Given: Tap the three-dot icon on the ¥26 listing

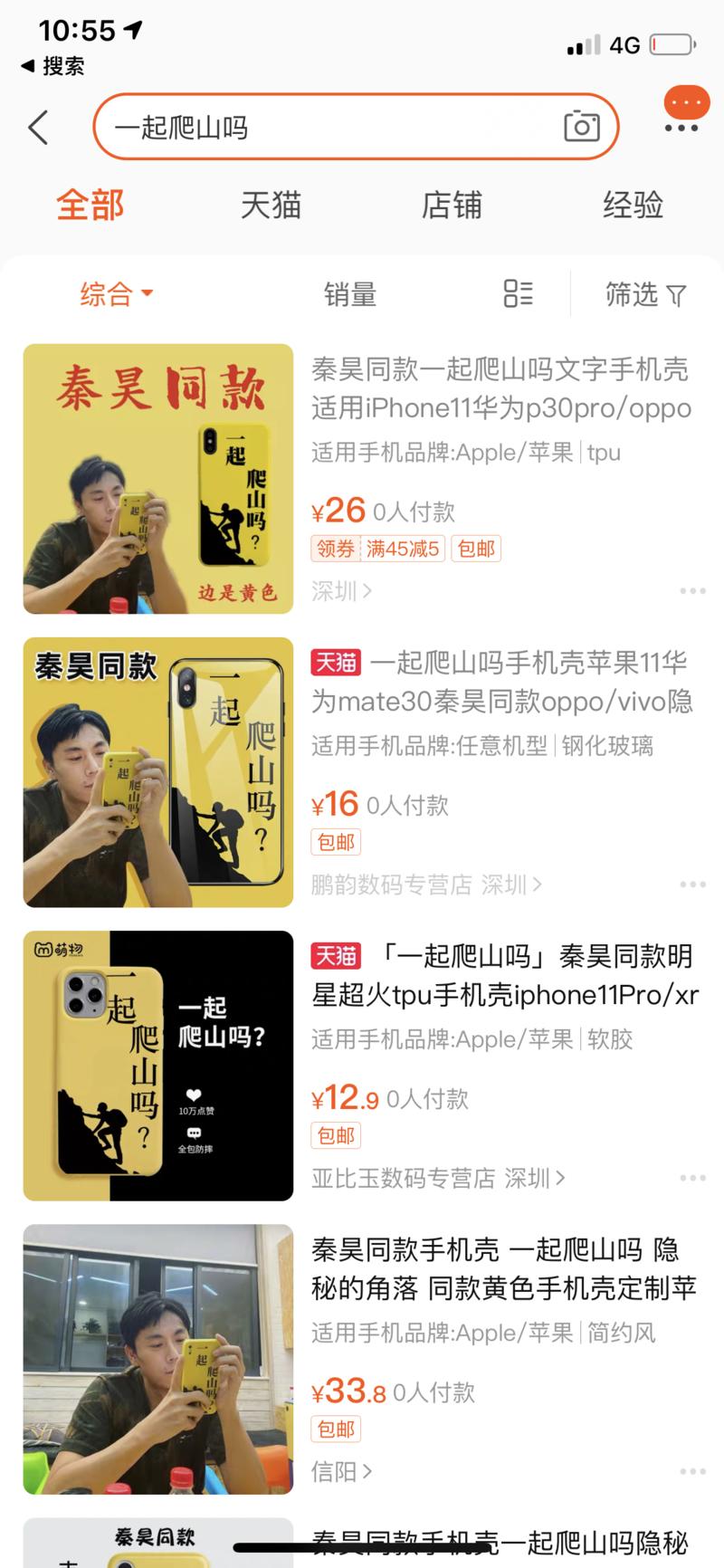Looking at the screenshot, I should coord(691,591).
